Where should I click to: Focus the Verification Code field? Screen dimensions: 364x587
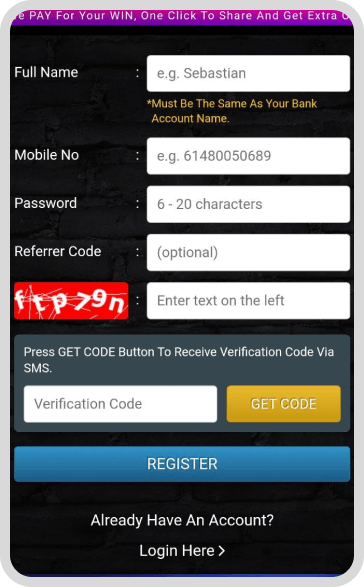(120, 404)
